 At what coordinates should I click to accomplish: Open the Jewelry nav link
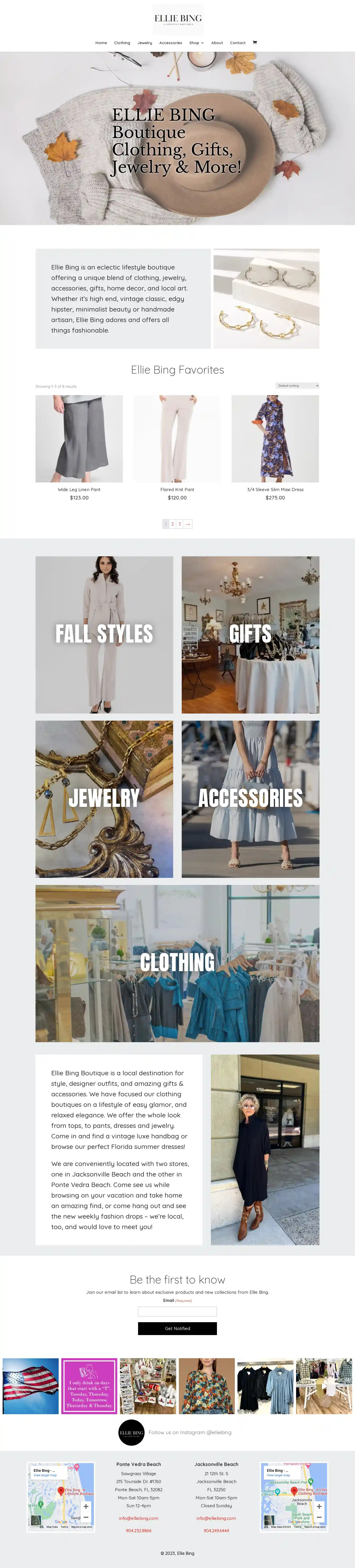(145, 43)
